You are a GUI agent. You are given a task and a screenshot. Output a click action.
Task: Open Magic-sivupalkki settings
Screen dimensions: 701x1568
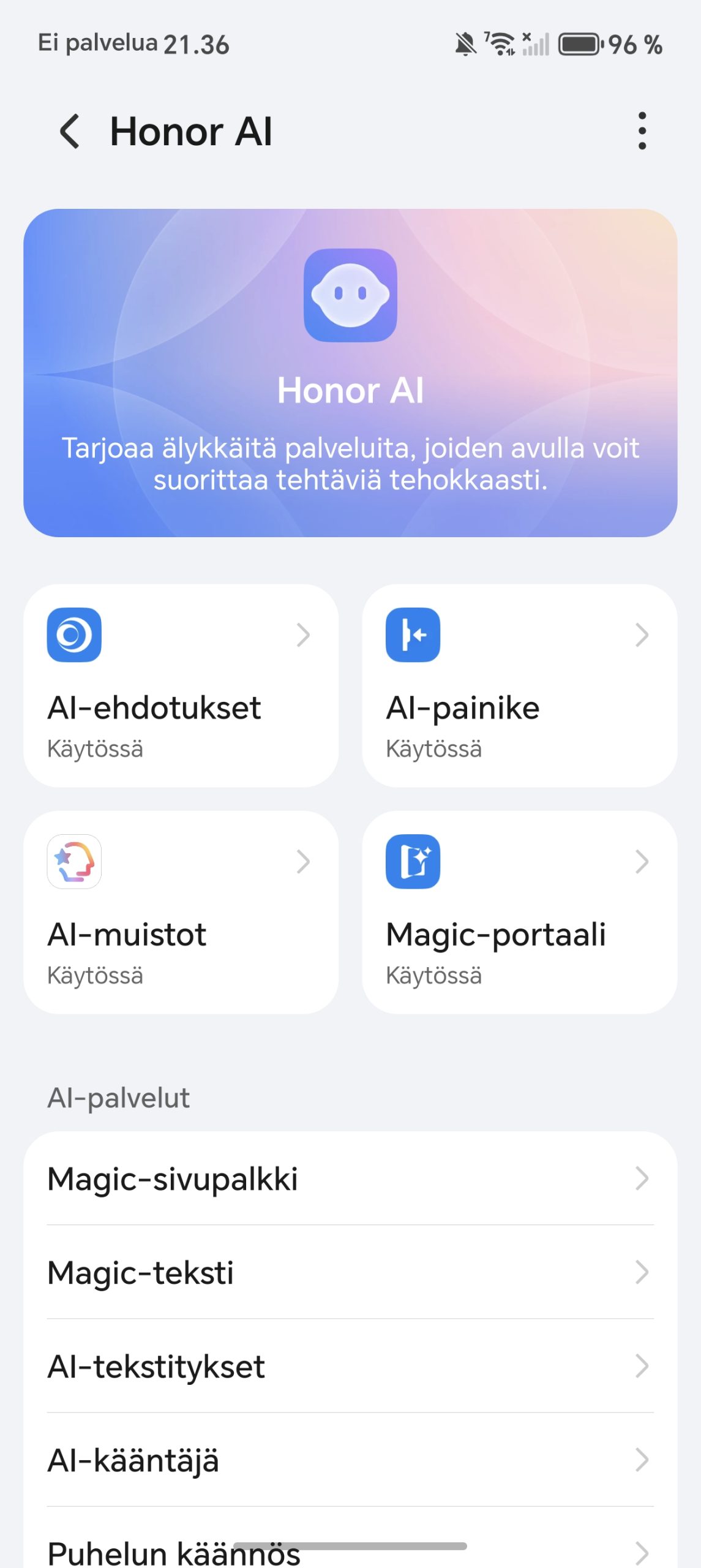coord(350,1178)
